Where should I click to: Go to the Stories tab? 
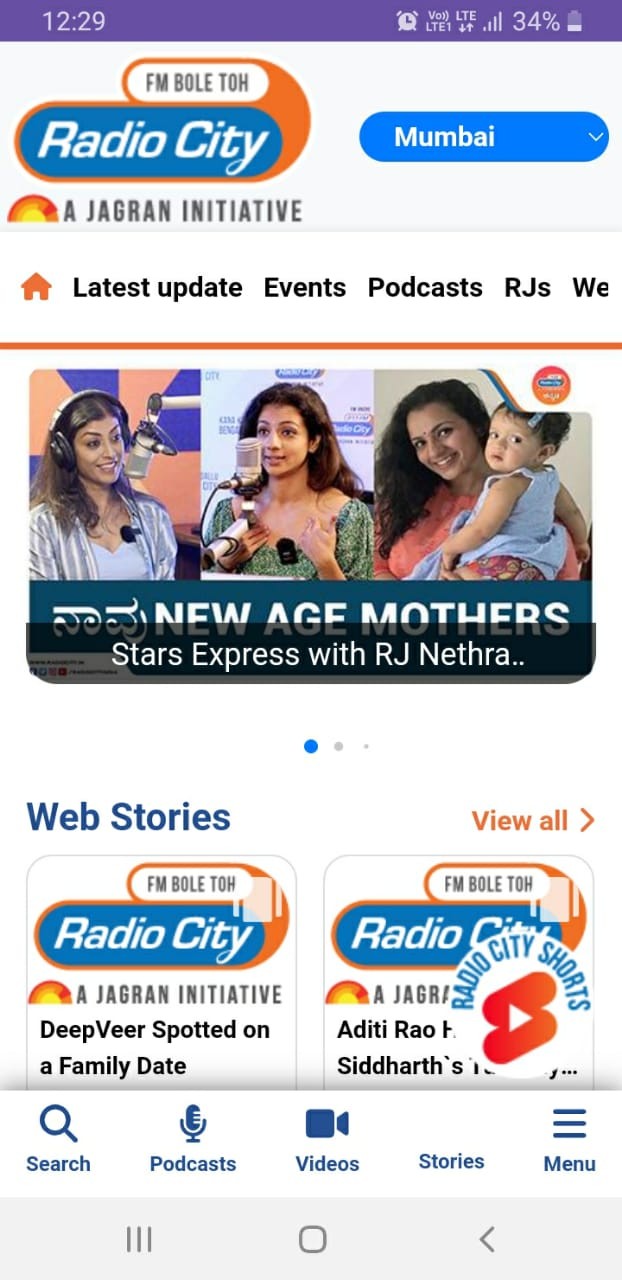(451, 1140)
